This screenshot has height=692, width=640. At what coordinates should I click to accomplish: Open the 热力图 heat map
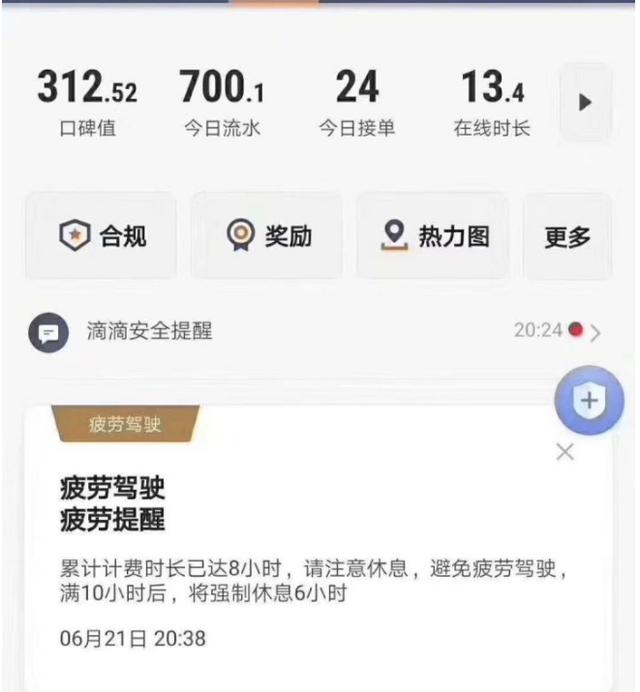(433, 237)
